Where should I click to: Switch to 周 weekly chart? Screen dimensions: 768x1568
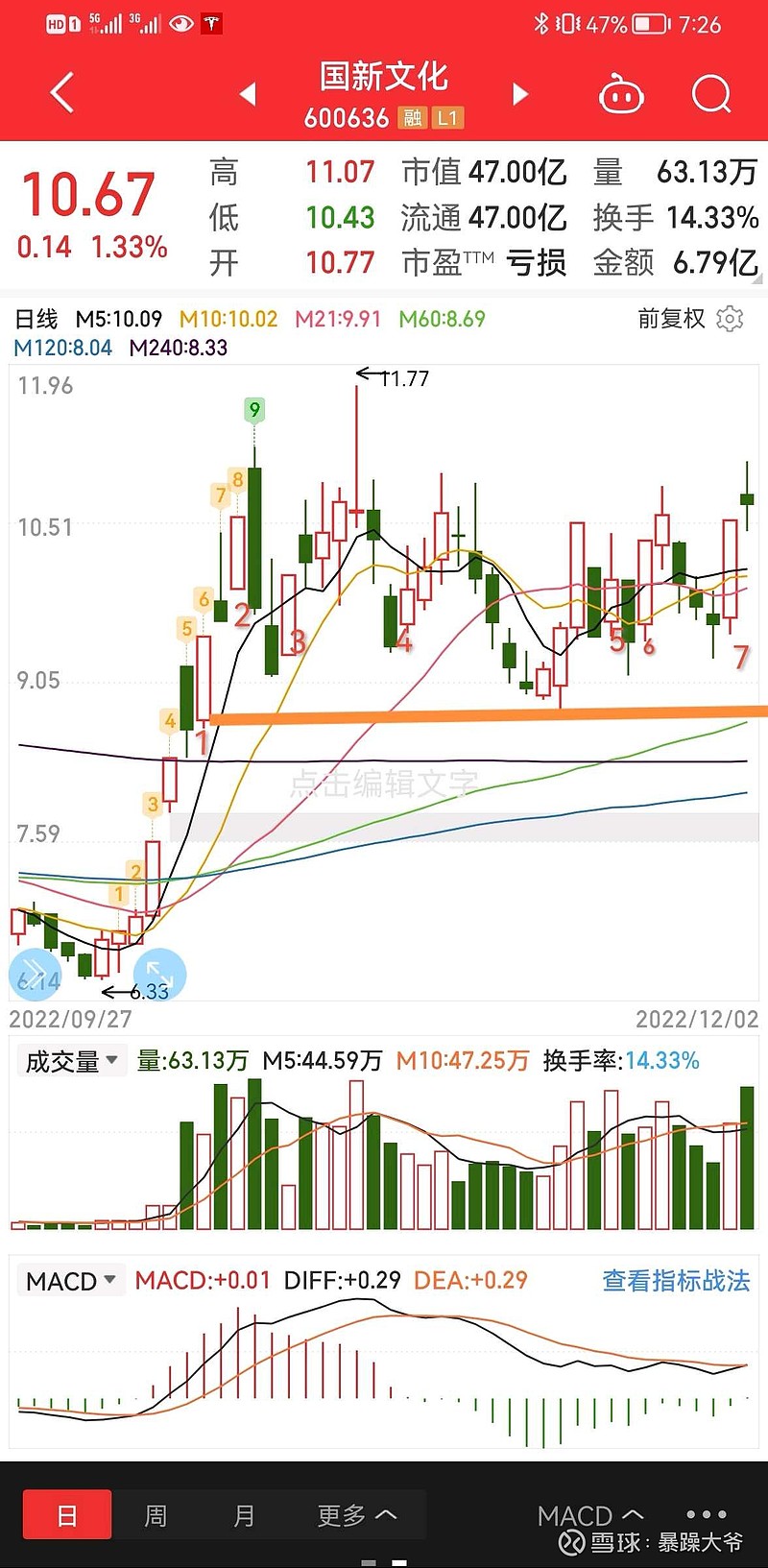pyautogui.click(x=156, y=1516)
